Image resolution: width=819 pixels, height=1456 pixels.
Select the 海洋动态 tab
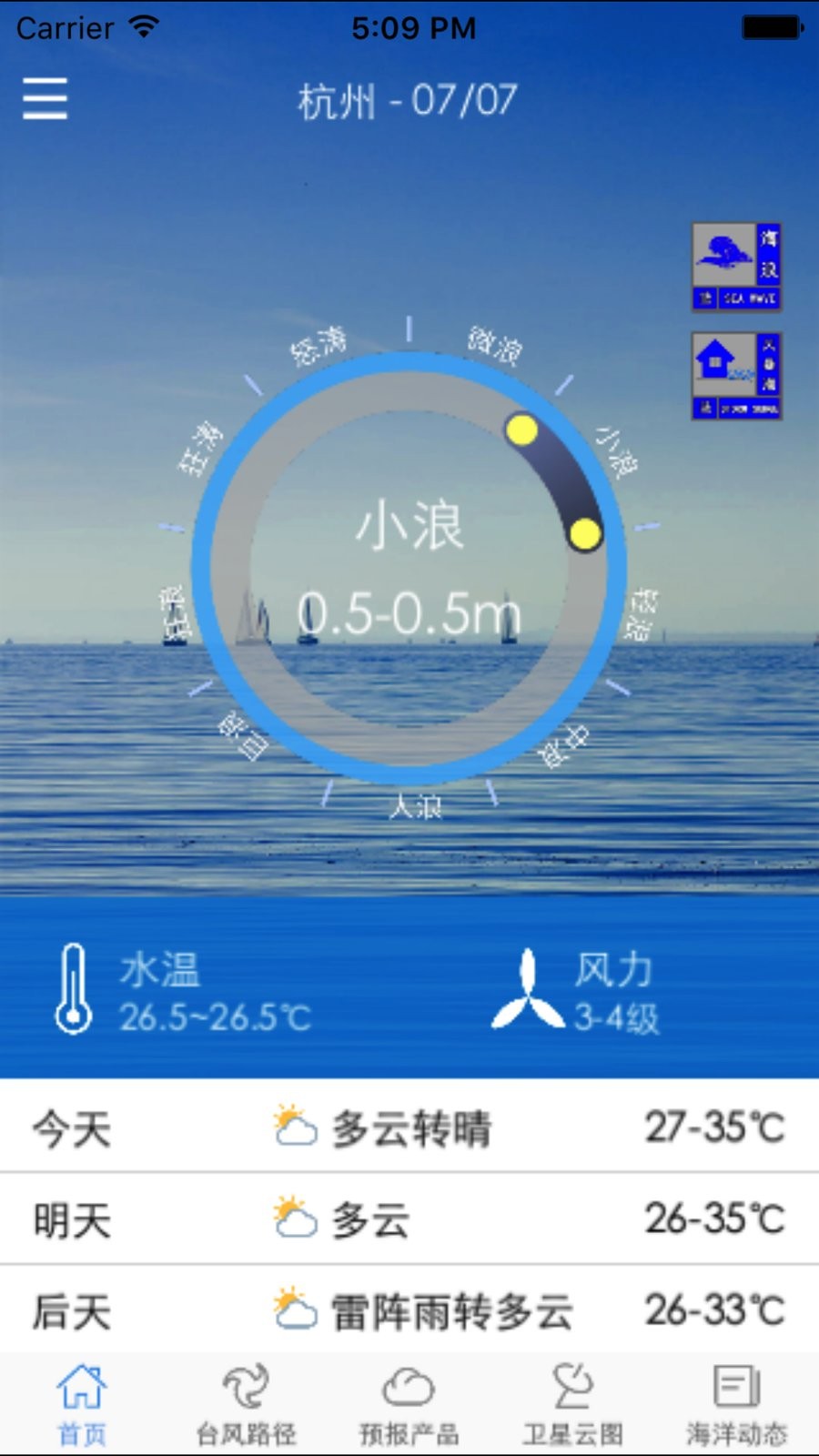(x=736, y=1405)
